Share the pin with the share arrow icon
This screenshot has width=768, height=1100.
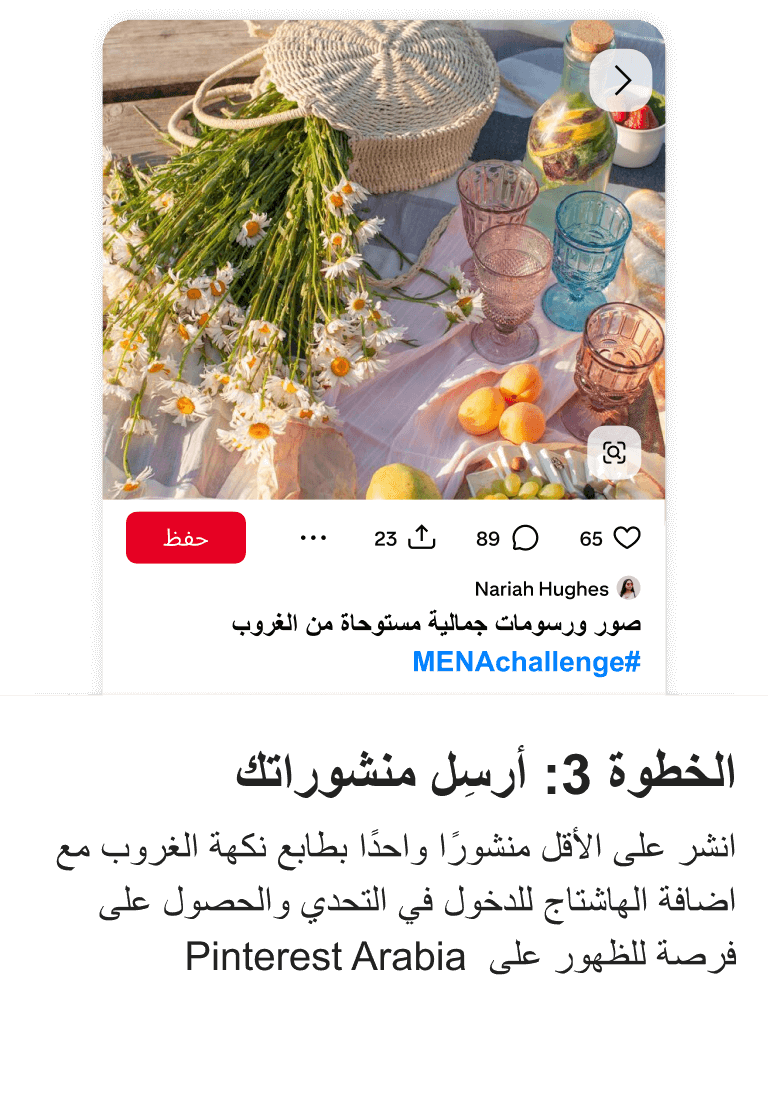coord(421,536)
